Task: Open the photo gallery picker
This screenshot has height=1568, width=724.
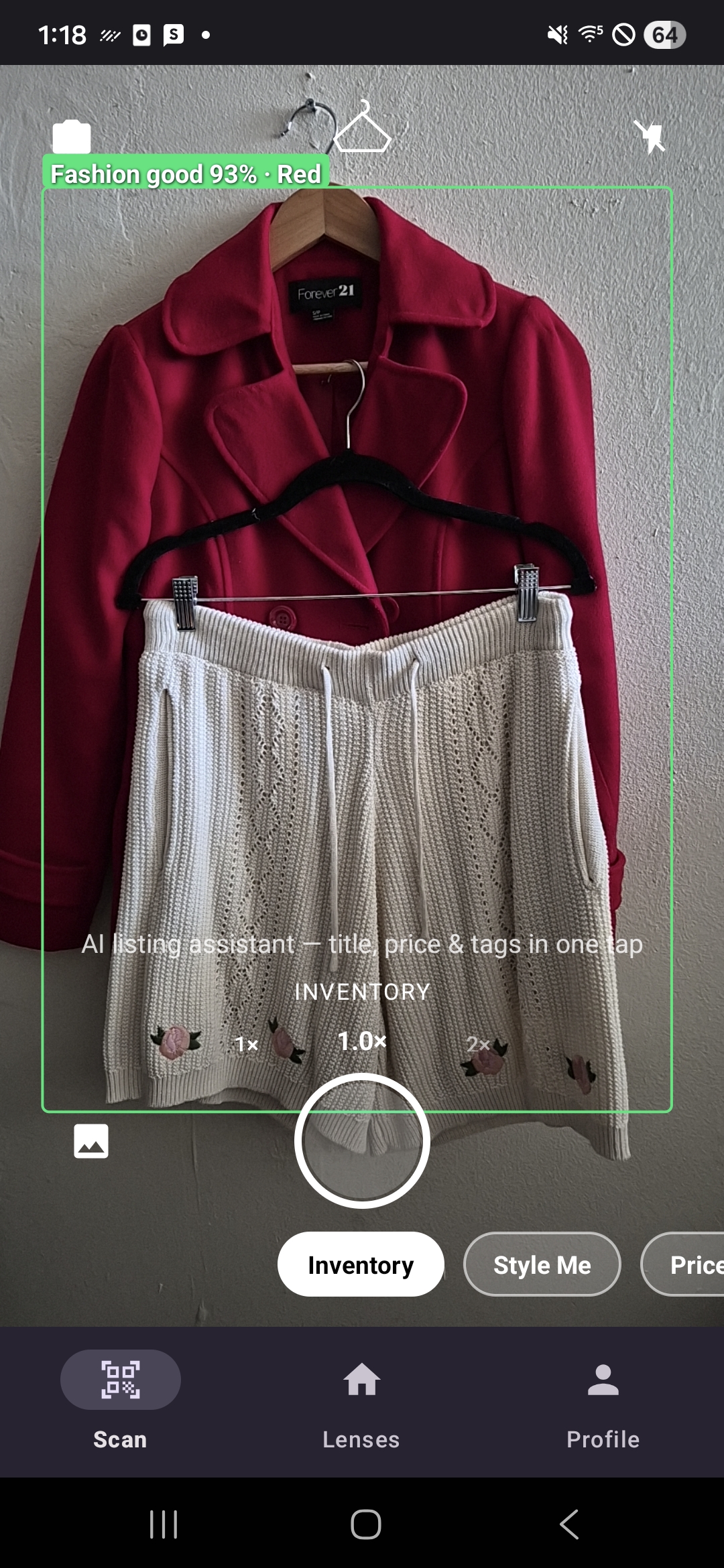Action: (91, 1140)
